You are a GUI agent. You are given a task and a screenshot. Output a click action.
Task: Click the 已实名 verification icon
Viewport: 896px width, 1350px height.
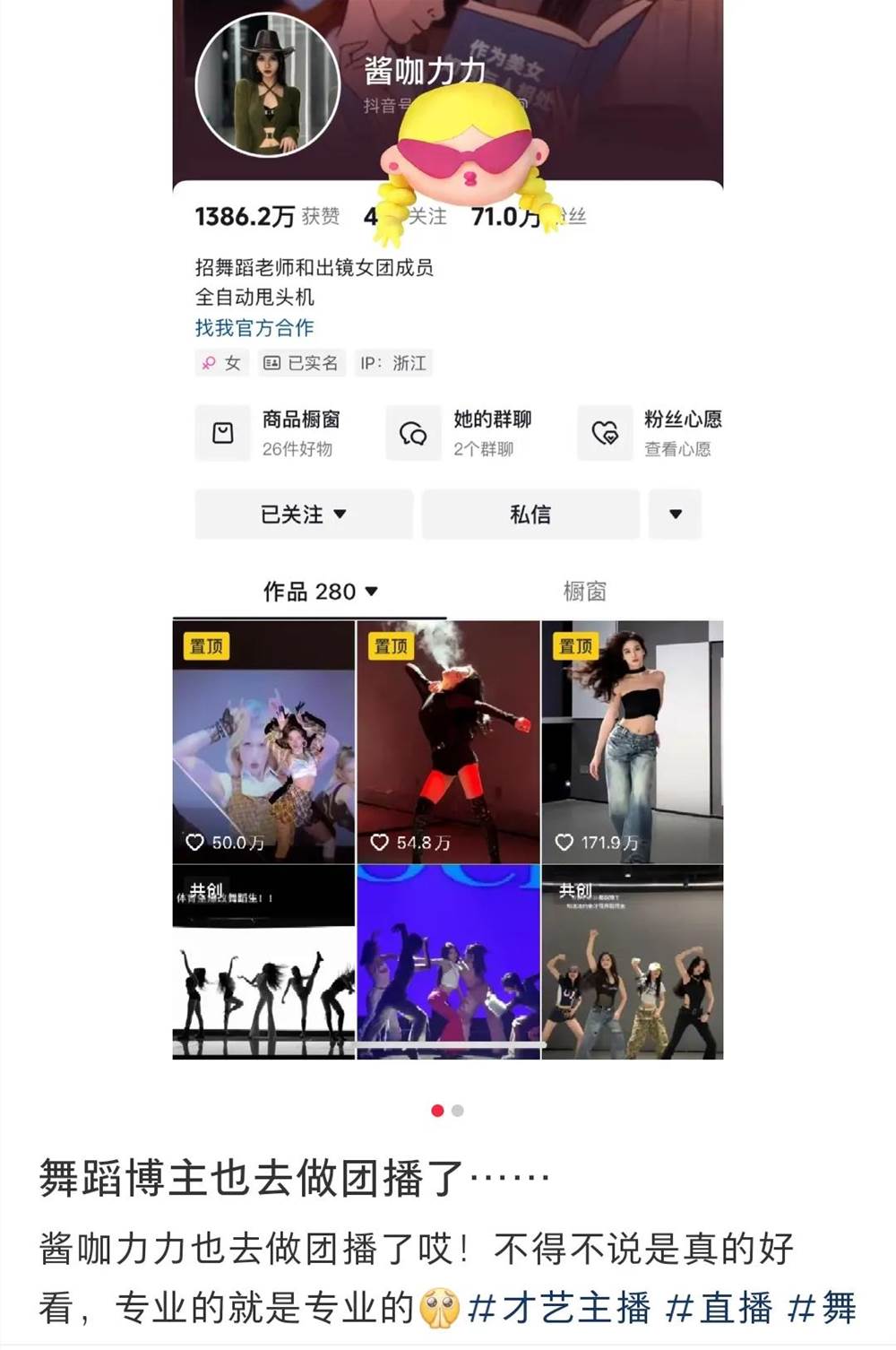pos(271,364)
